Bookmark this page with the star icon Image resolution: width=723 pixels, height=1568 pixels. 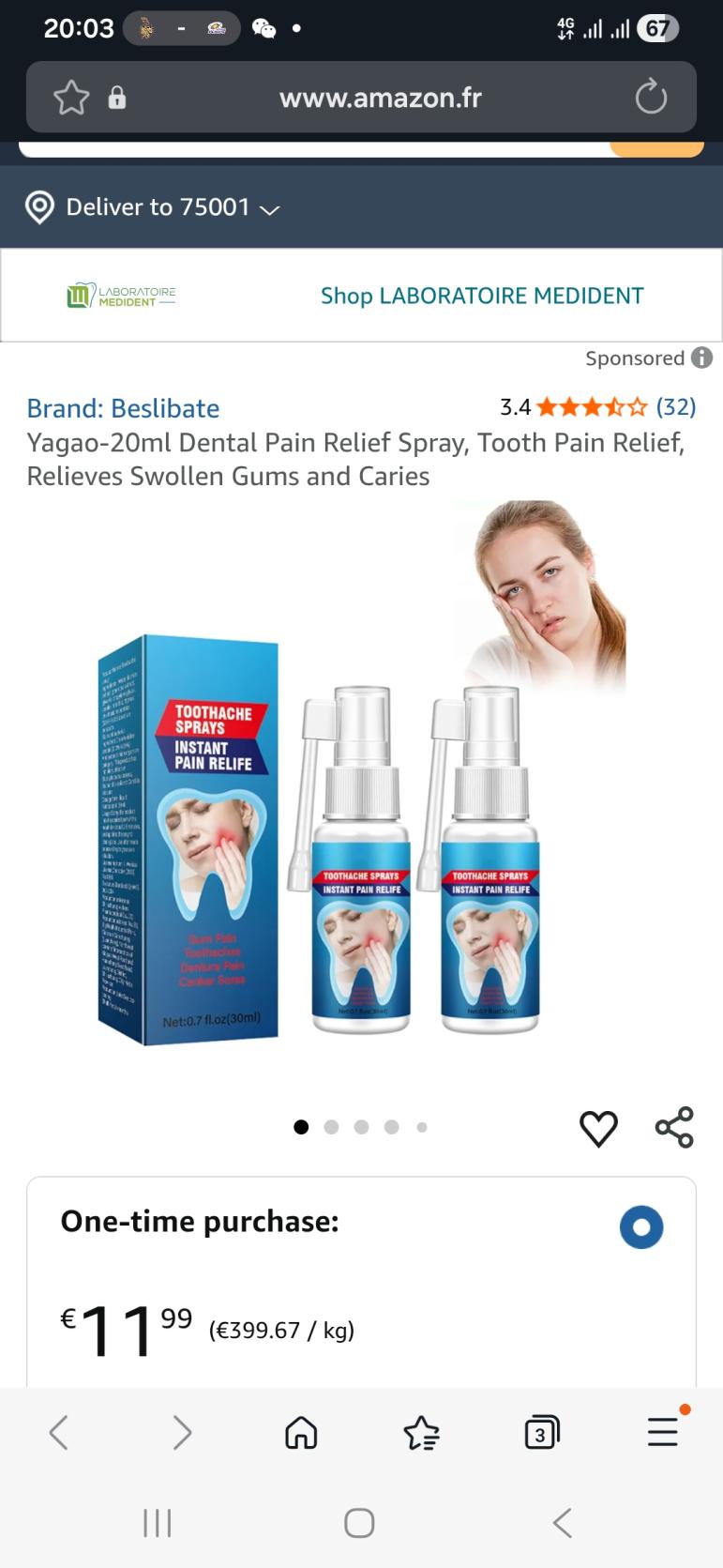pos(71,98)
